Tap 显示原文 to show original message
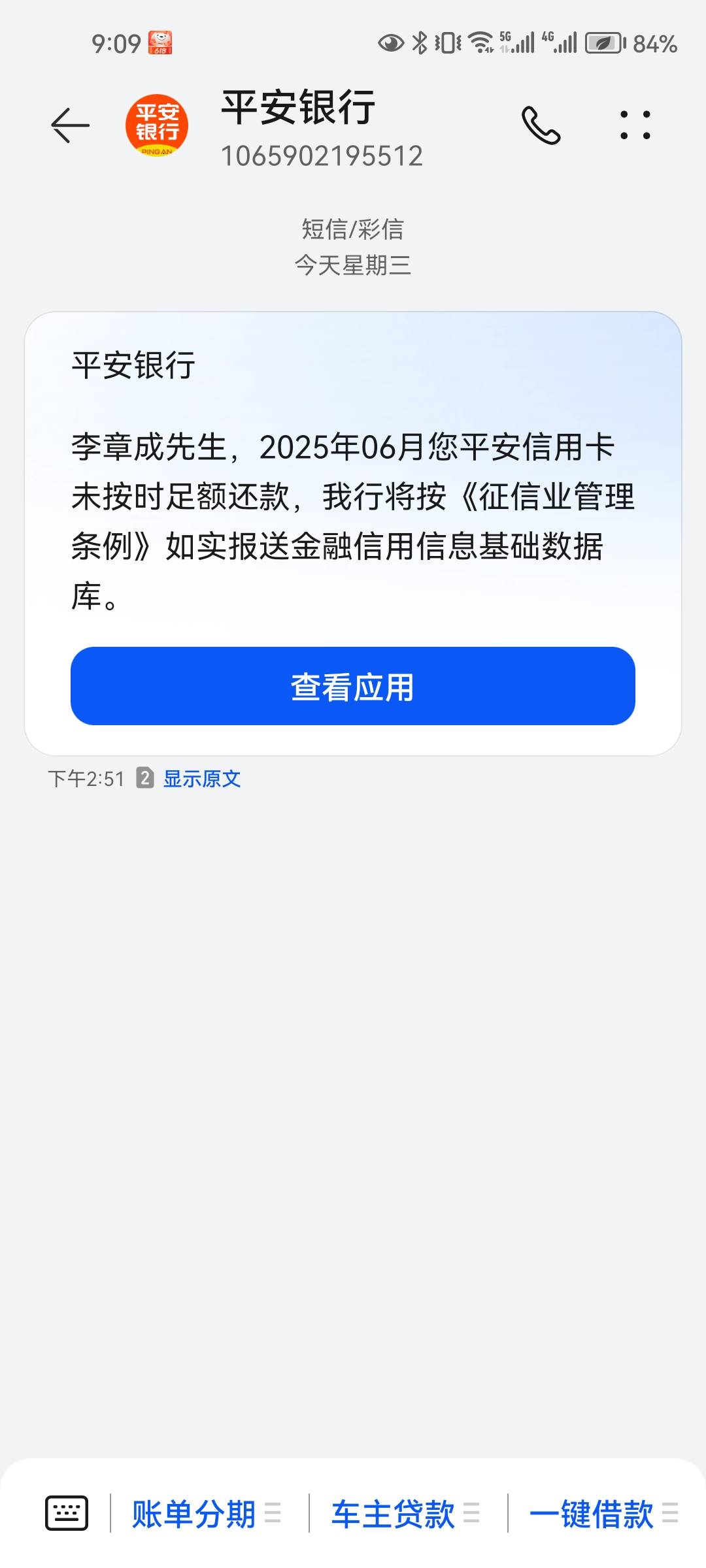The height and width of the screenshot is (1568, 706). (202, 779)
